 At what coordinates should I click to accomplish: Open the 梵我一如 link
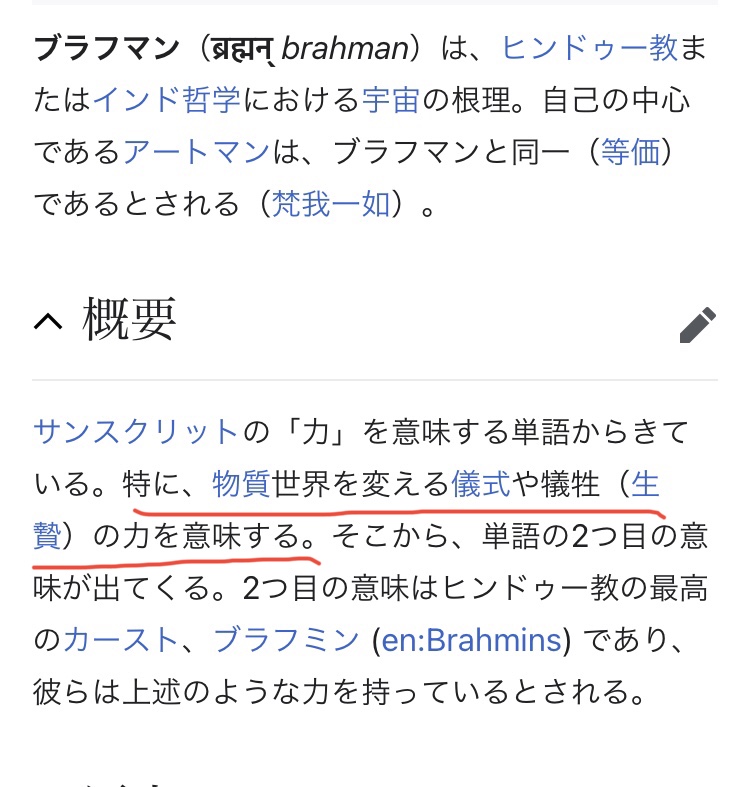(x=331, y=206)
